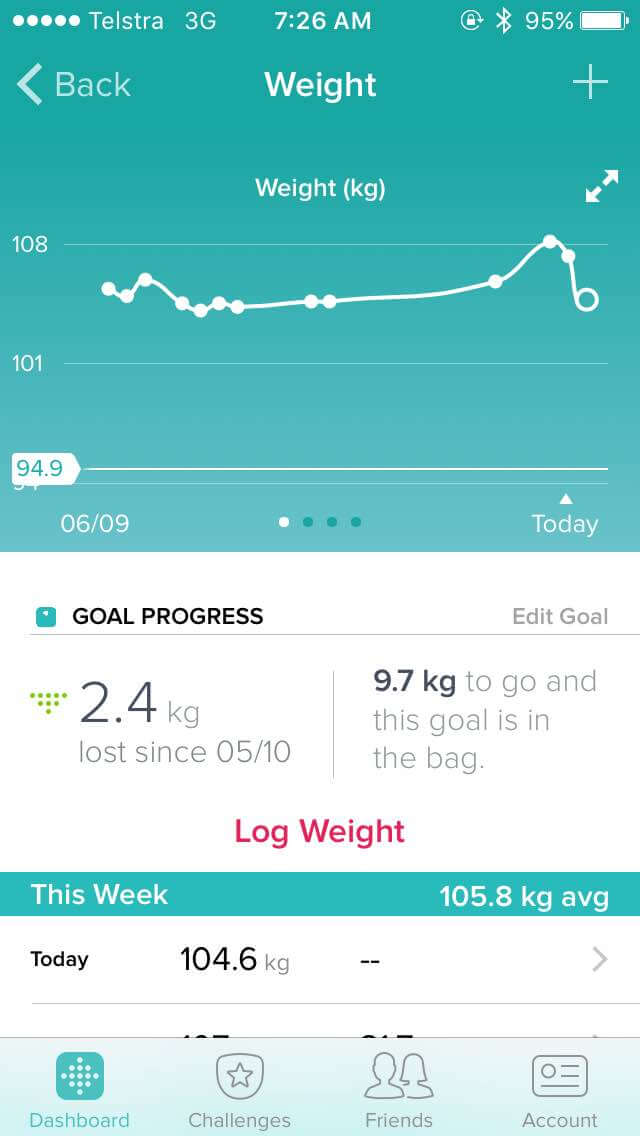
Task: Open the Account tab
Action: click(x=559, y=1090)
